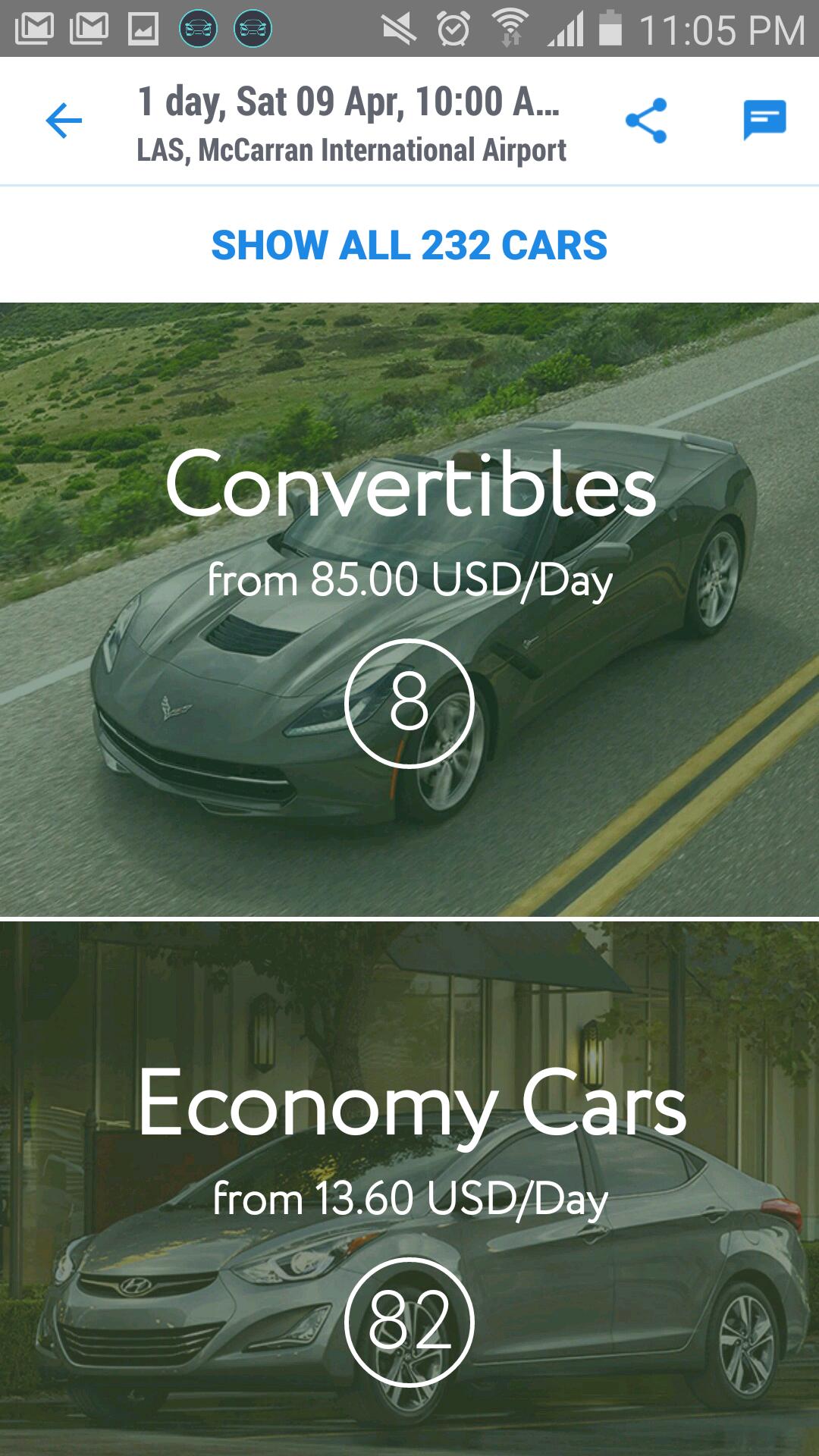Edit the rental date and airport details

click(x=351, y=124)
